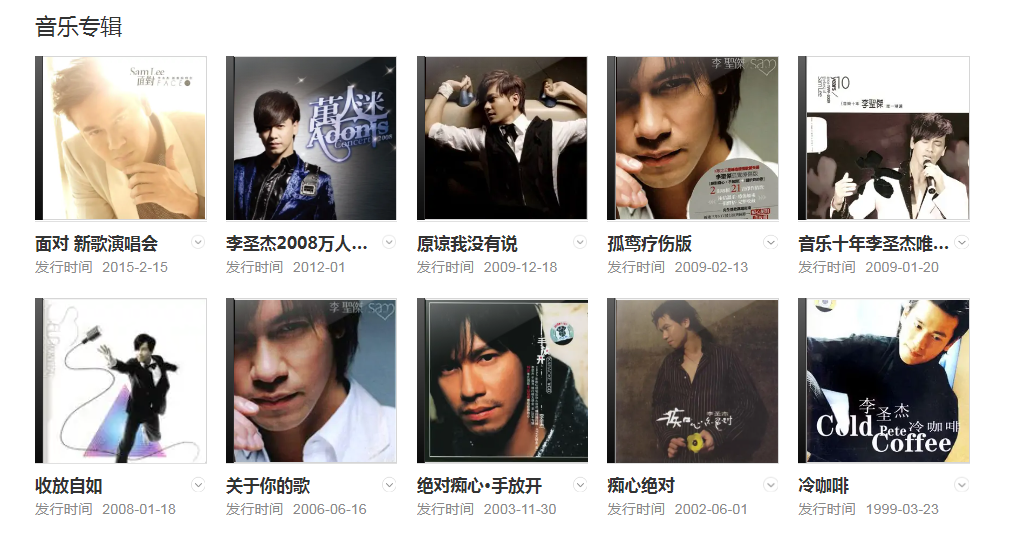Open the 李圣杰2008万人迷 album cover
Viewport: 1012px width, 542px height.
[312, 138]
